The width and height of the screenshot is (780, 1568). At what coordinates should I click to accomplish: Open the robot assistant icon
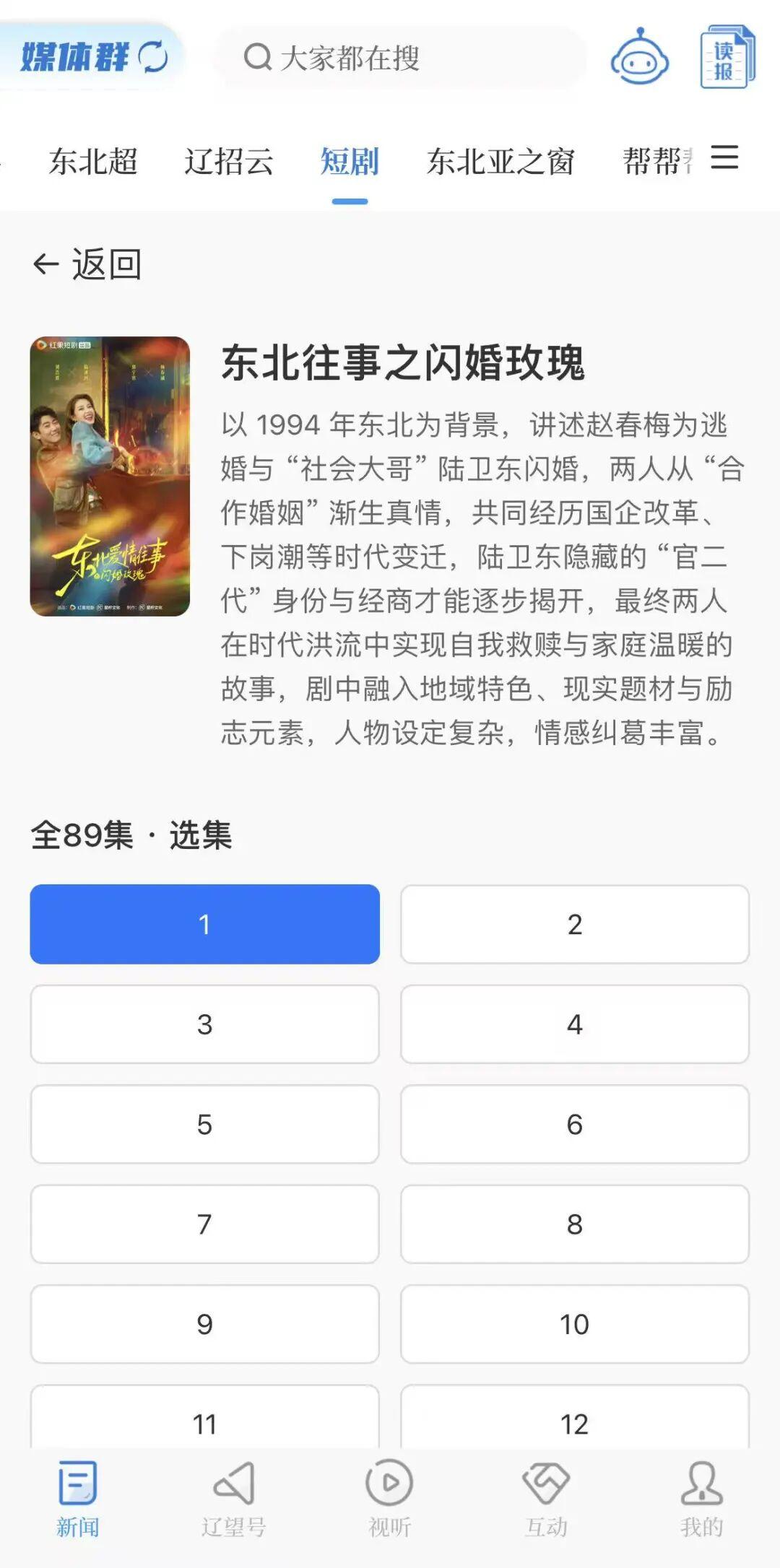(x=639, y=57)
